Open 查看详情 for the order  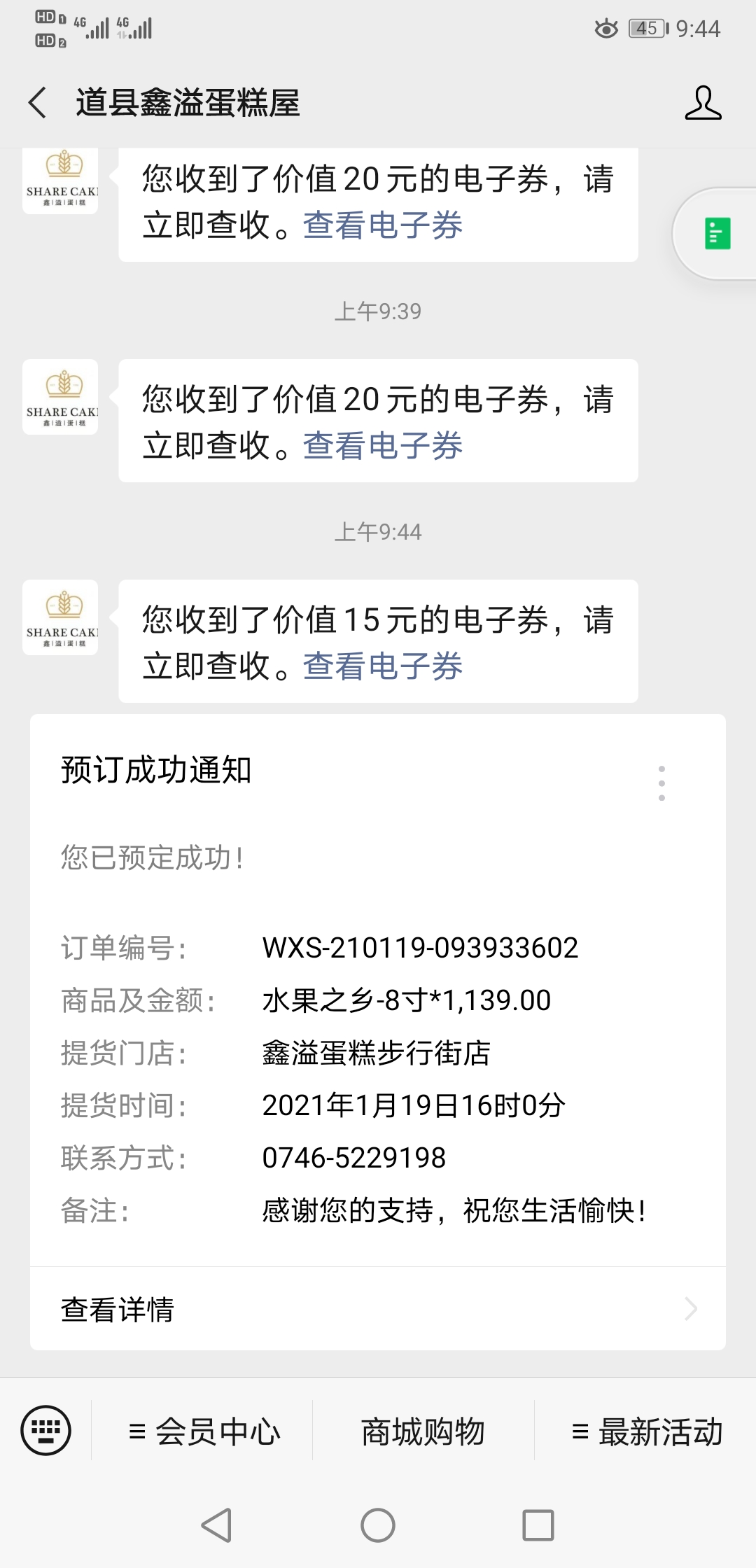point(378,1309)
